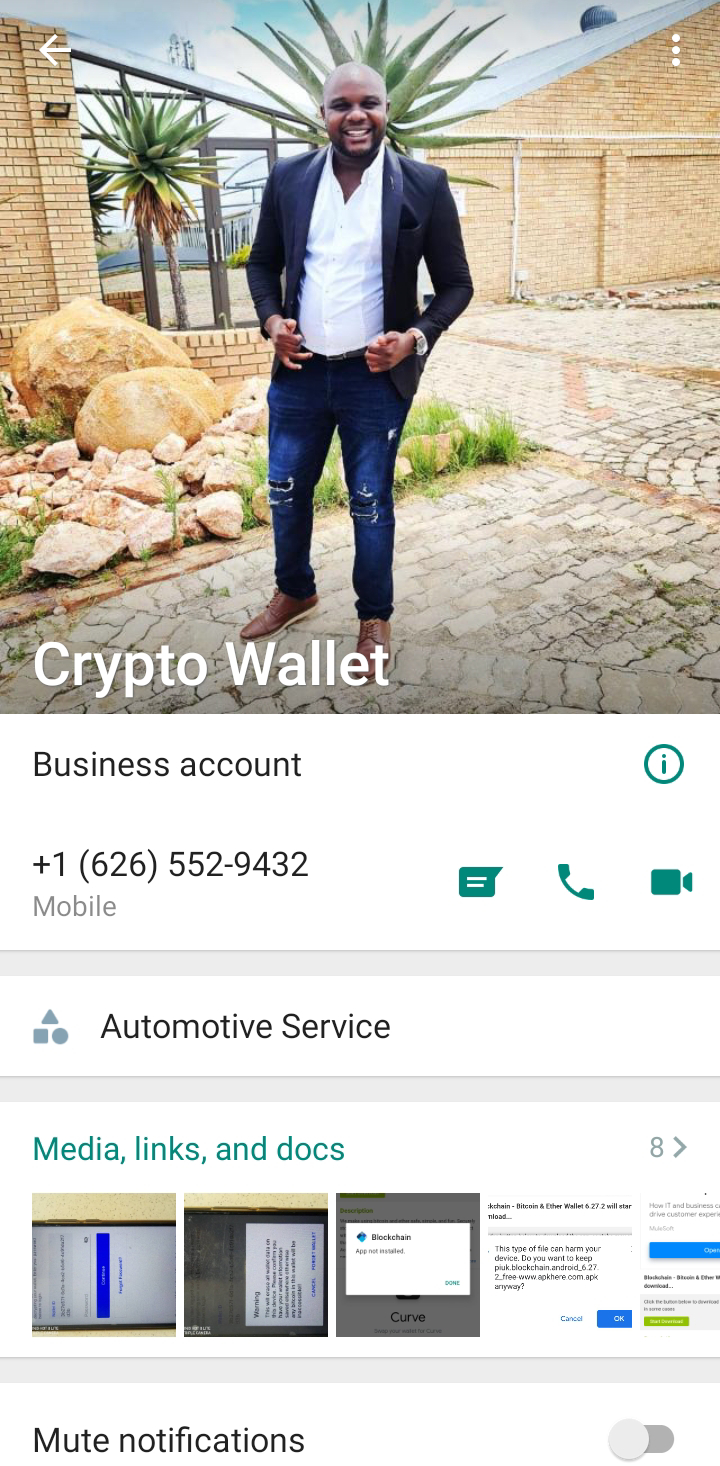Open the first media thumbnail with blue button
Viewport: 720px width, 1466px height.
104,1265
